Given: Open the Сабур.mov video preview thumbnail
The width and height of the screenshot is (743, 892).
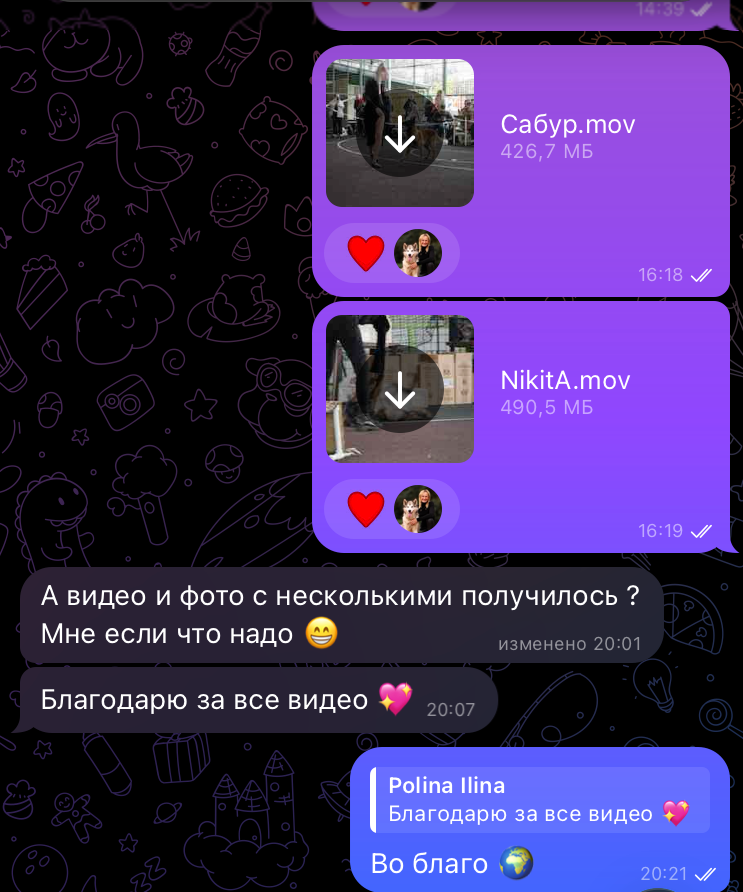Looking at the screenshot, I should click(400, 132).
